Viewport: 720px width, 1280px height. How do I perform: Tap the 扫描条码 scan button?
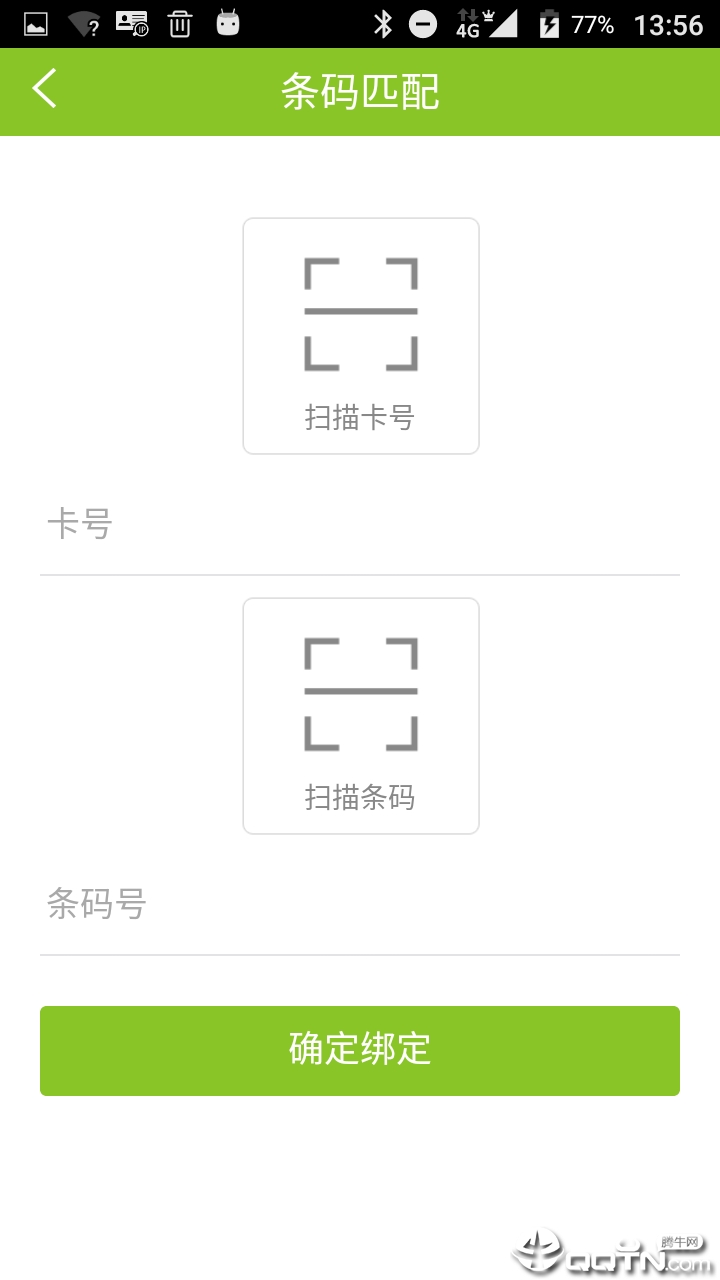[x=361, y=716]
